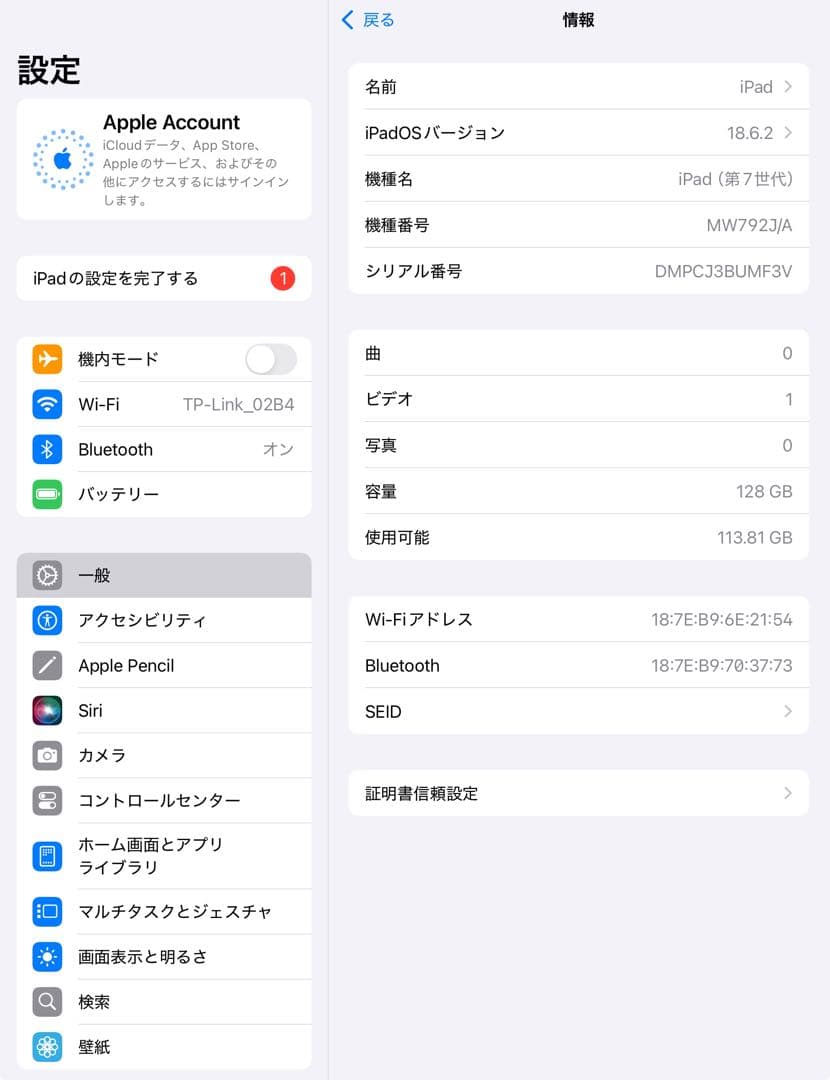
Task: Open battery settings via the バッテリー icon
Action: tap(47, 494)
